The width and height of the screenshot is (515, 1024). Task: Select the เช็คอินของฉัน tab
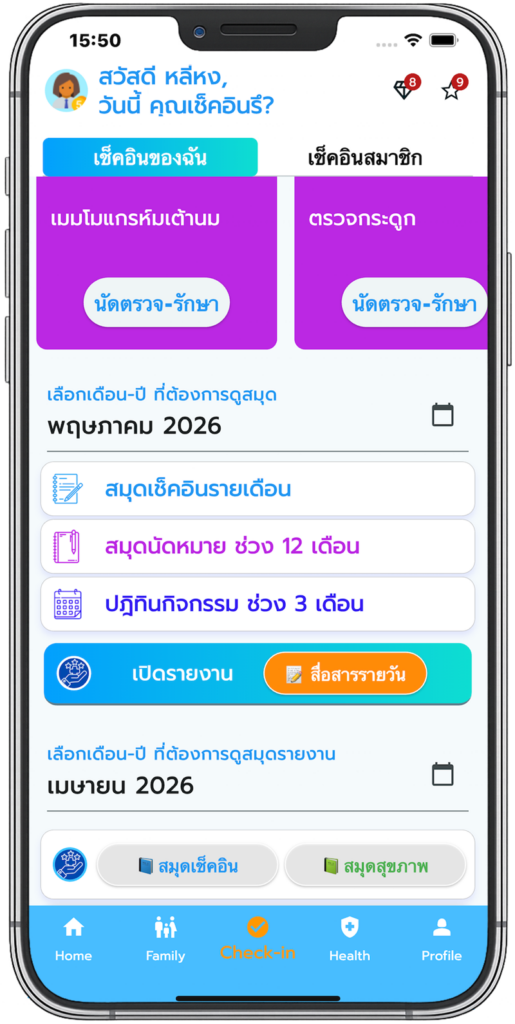[x=150, y=157]
